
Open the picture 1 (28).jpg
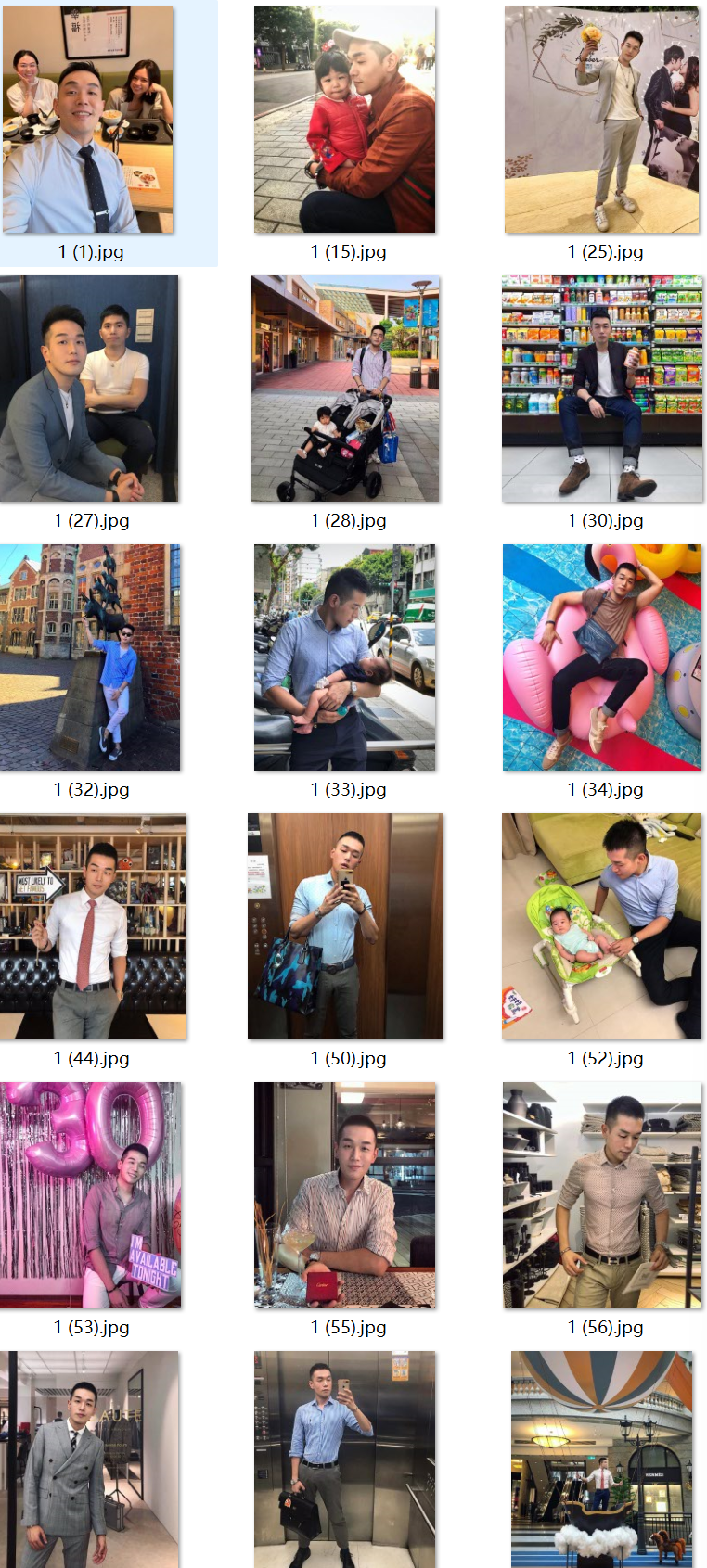click(344, 389)
